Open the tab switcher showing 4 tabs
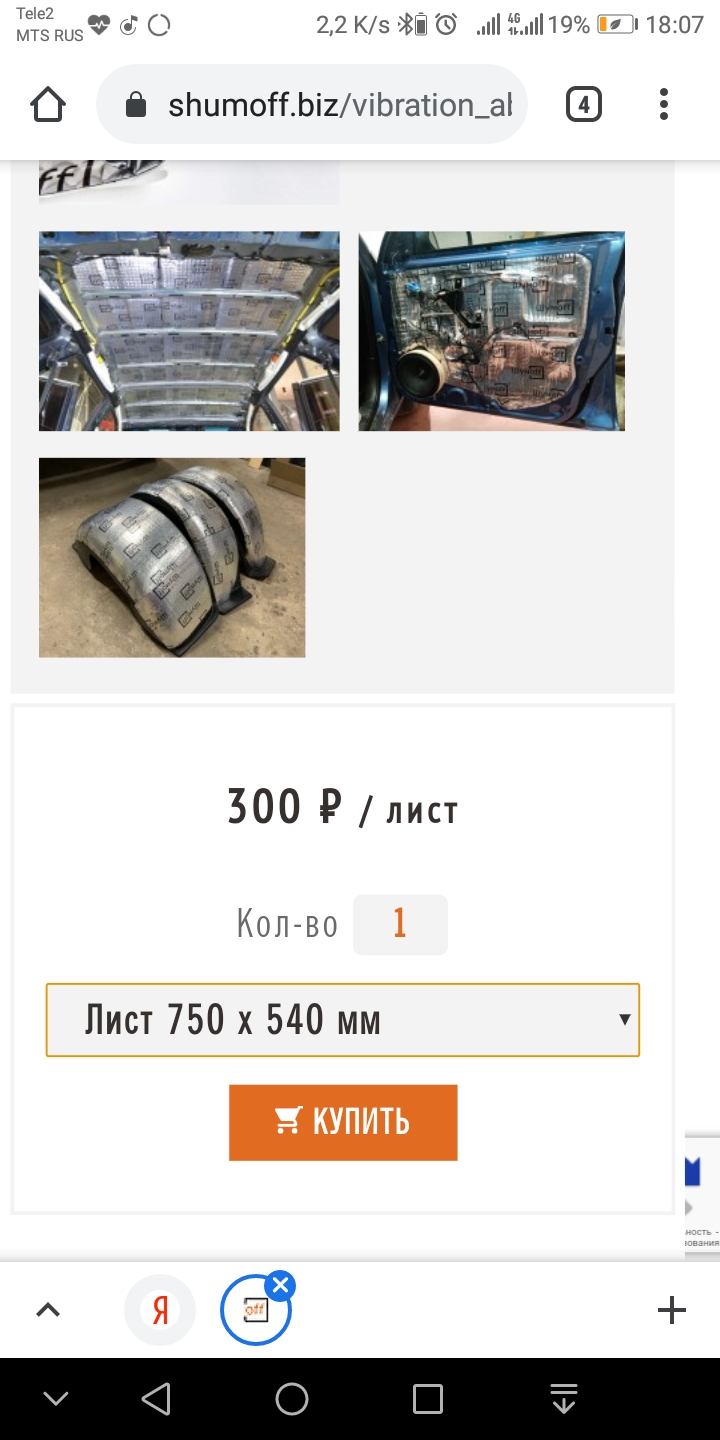This screenshot has width=720, height=1440. 584,105
